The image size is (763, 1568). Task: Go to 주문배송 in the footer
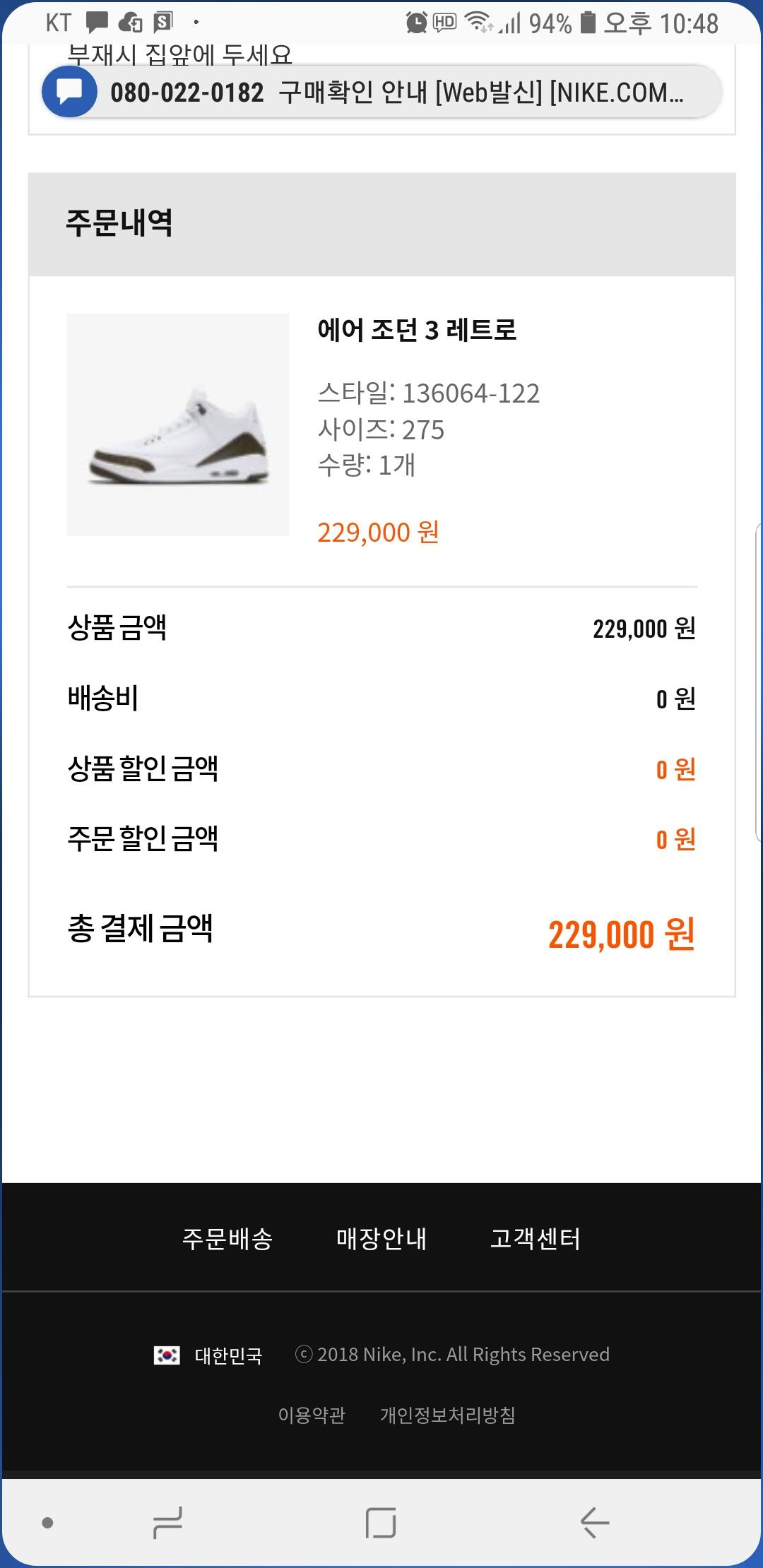click(227, 1239)
